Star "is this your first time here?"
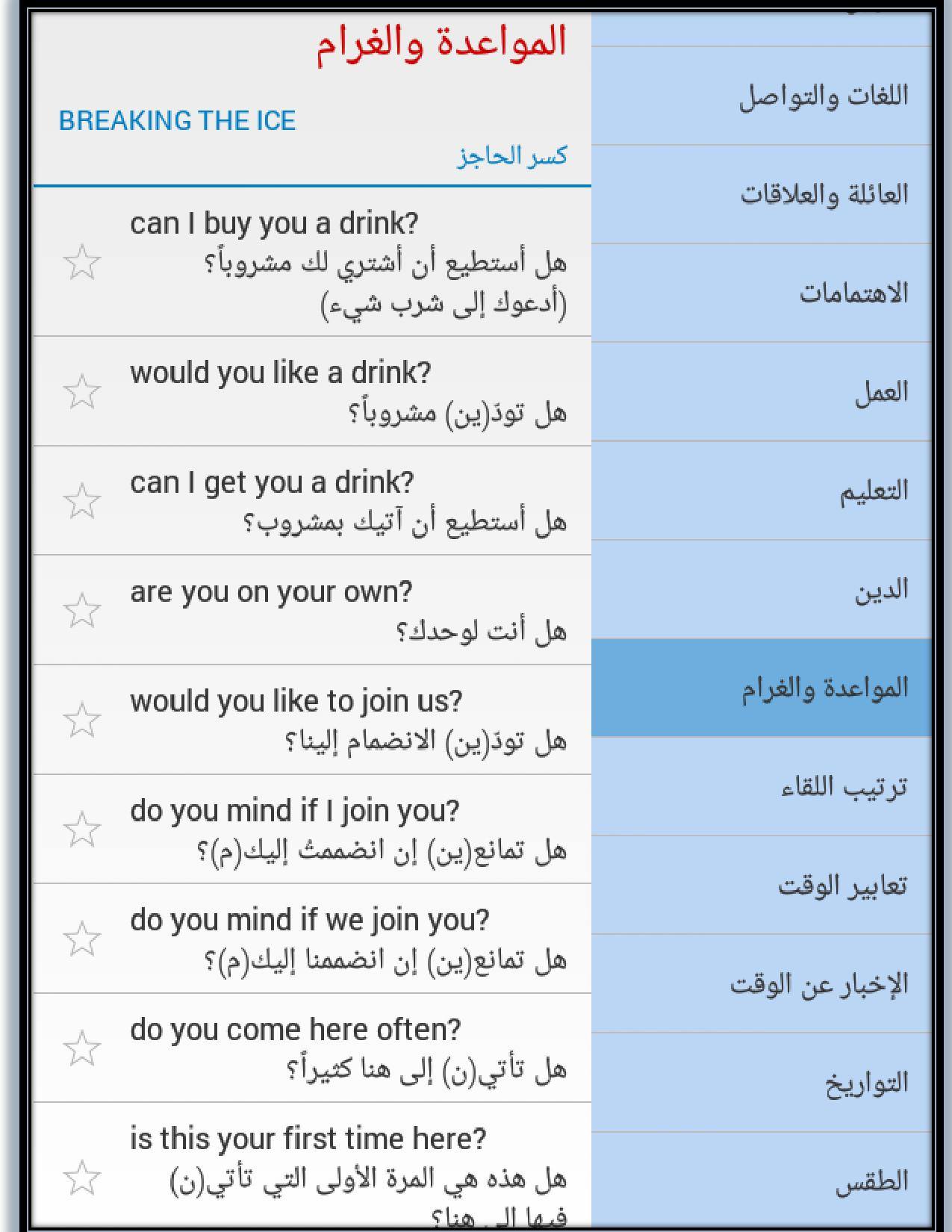 pos(81,1177)
